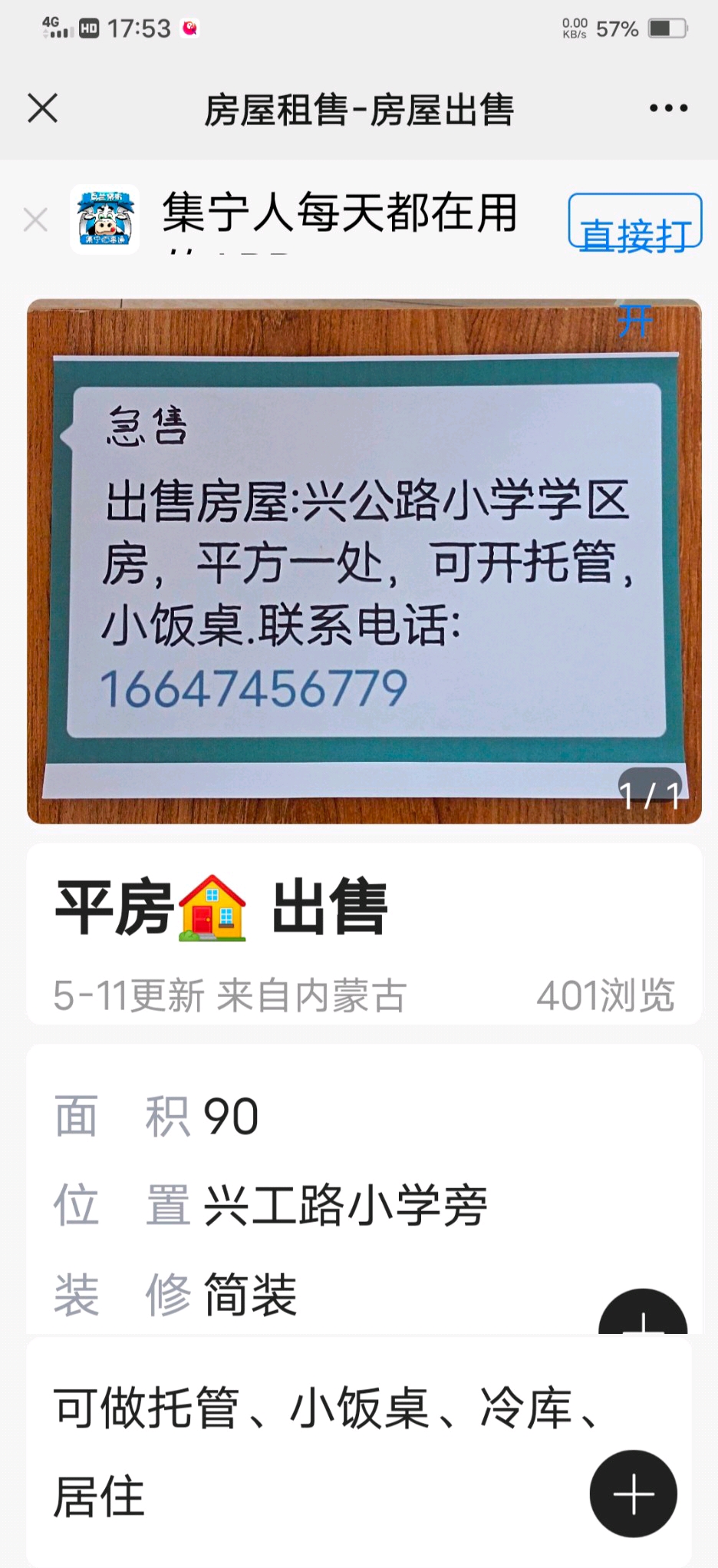This screenshot has width=718, height=1568.
Task: Open the 急售 listing photo
Action: coord(364,560)
